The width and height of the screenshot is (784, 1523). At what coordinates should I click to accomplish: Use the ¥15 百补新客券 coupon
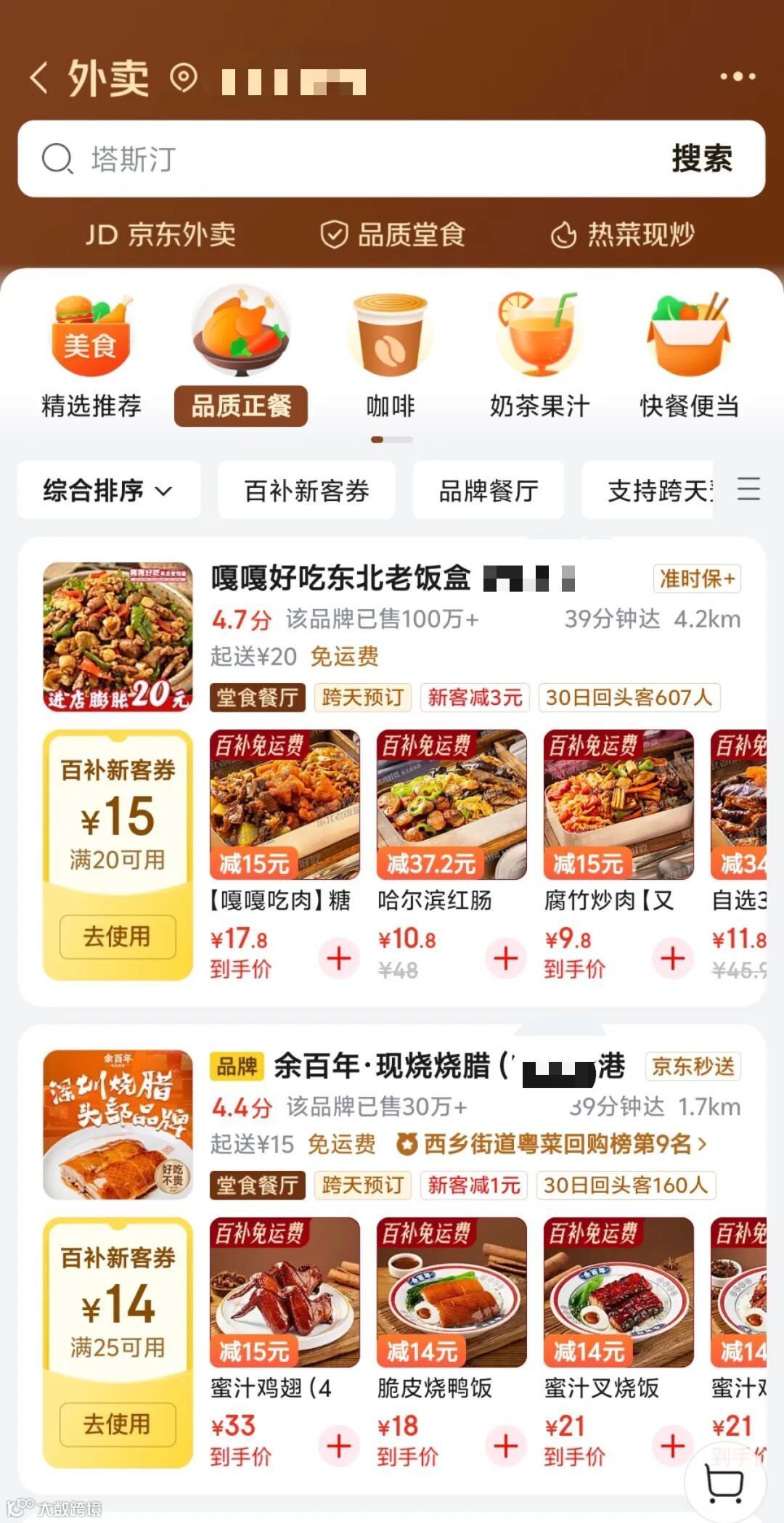pos(118,936)
